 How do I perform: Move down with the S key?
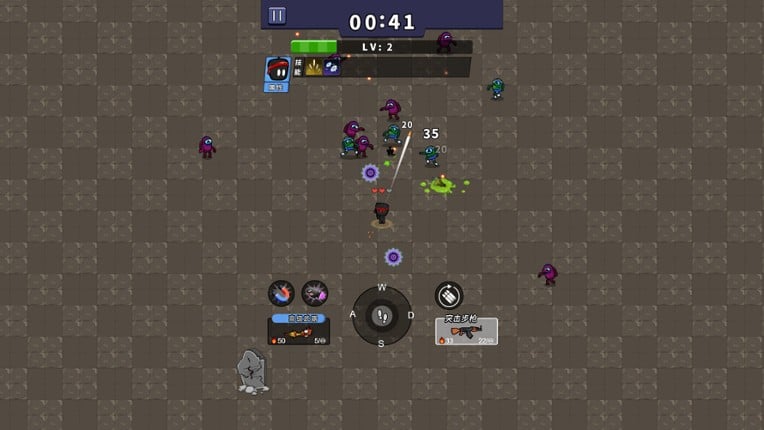(x=381, y=343)
